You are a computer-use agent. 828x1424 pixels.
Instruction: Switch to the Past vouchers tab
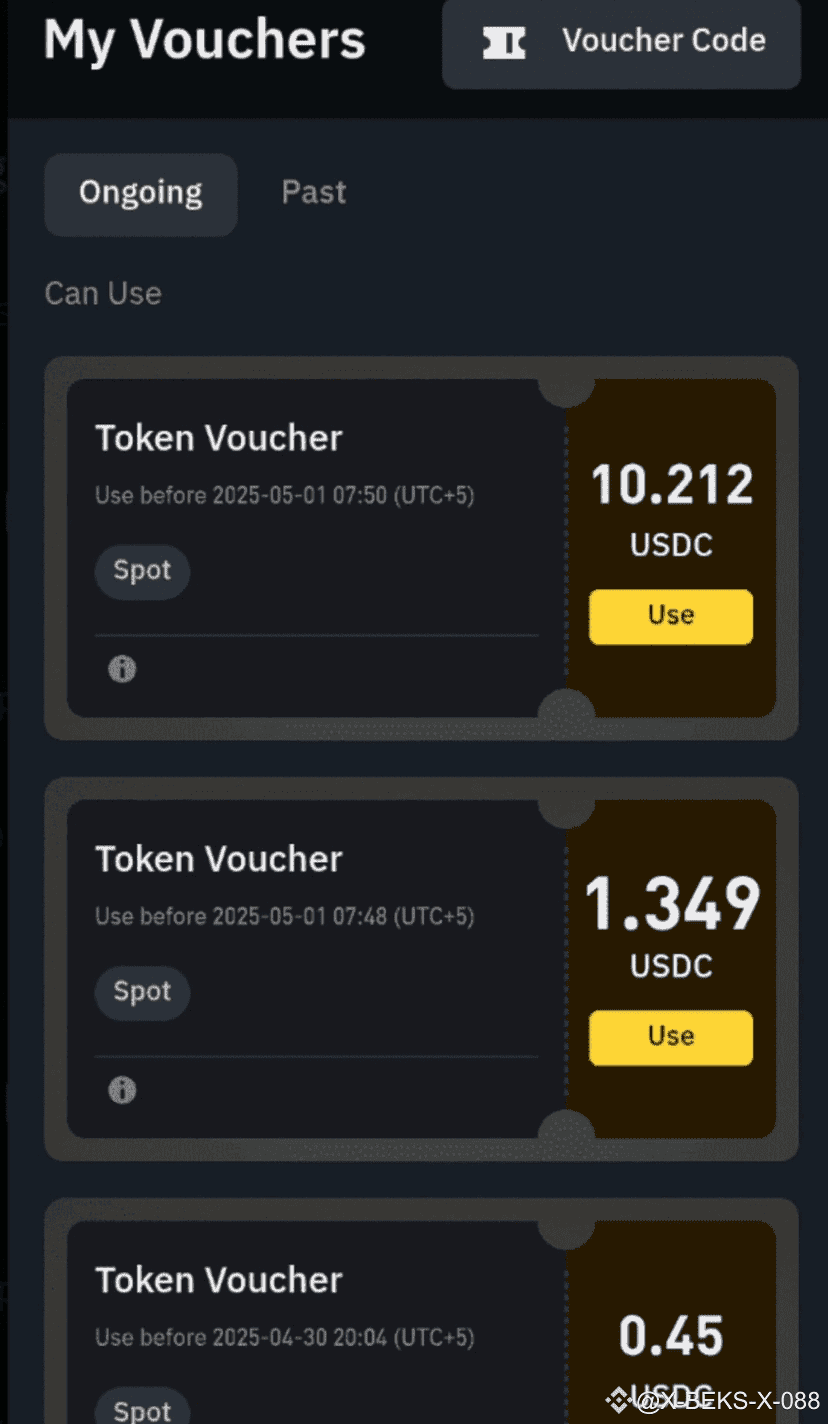click(313, 192)
